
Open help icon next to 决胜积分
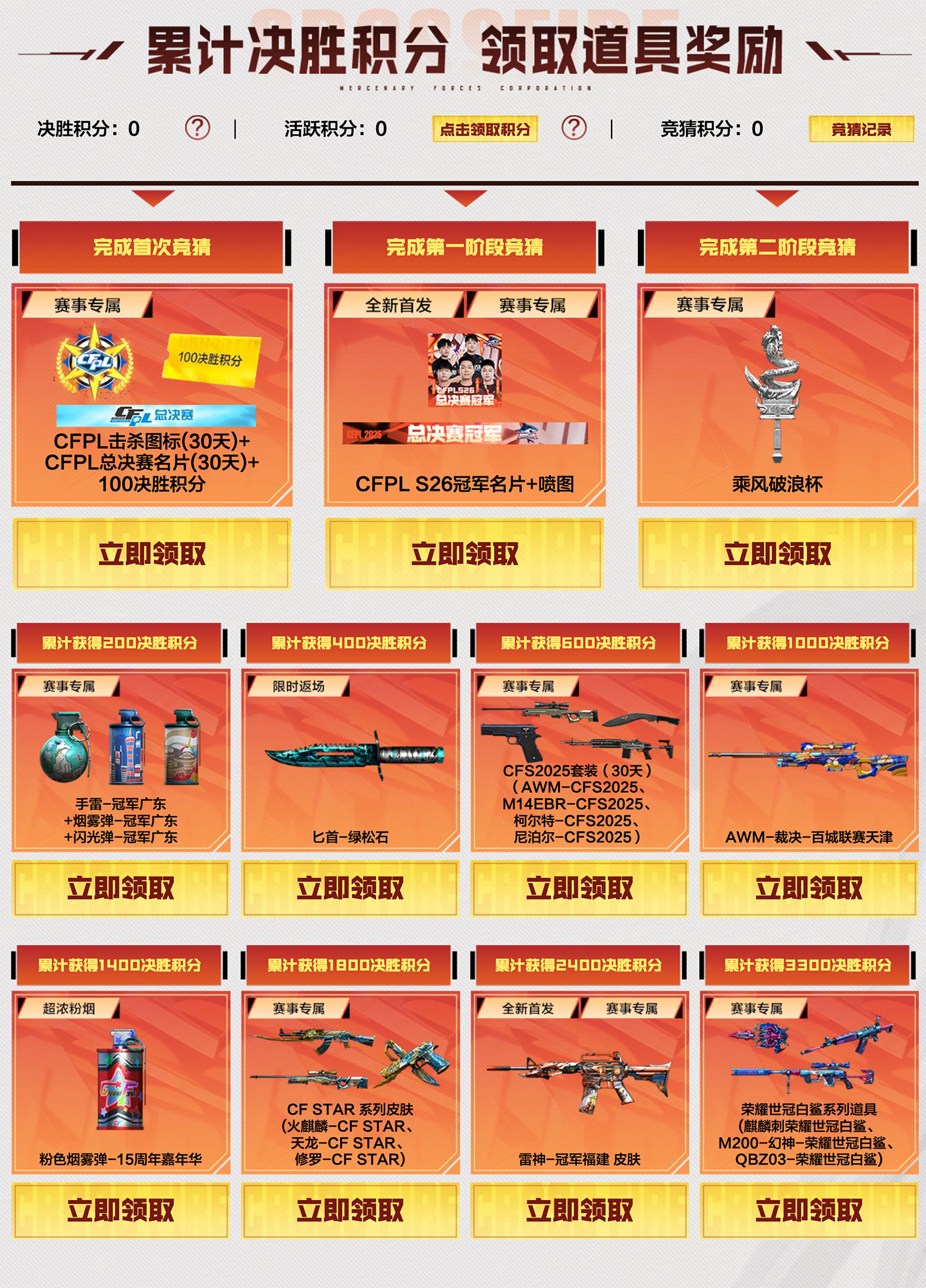[197, 128]
